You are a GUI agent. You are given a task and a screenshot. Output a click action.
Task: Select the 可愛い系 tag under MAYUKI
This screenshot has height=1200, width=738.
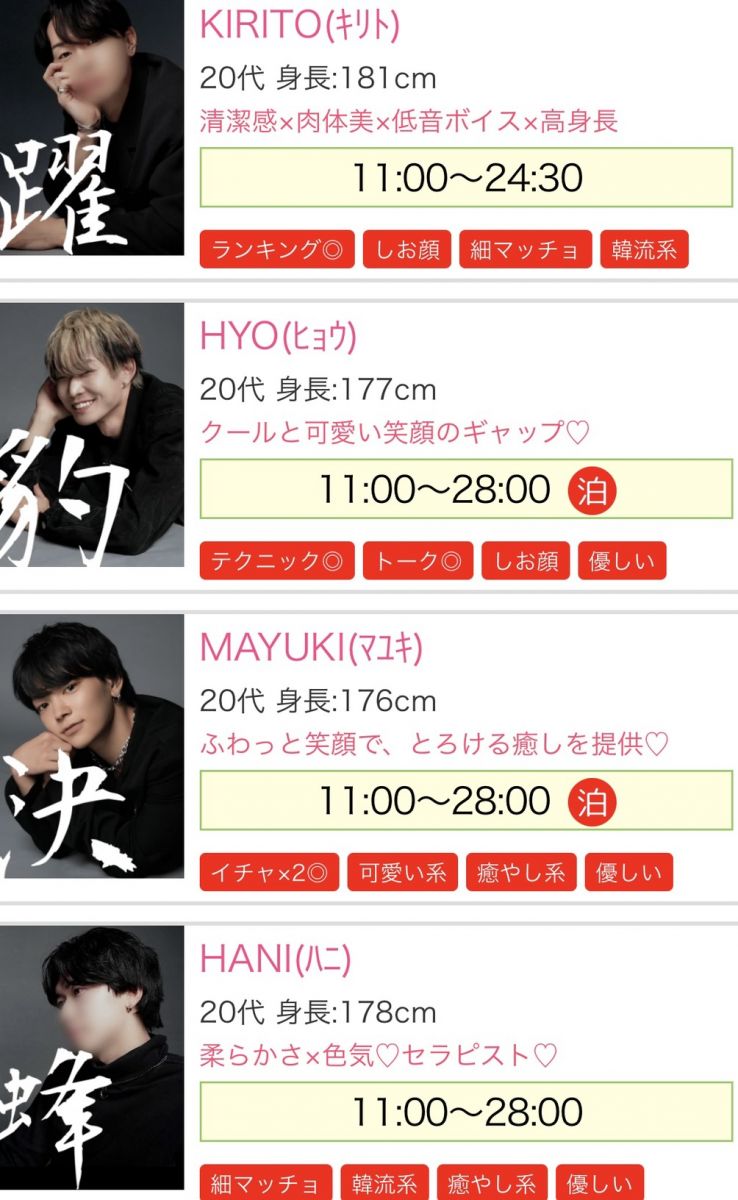point(402,872)
